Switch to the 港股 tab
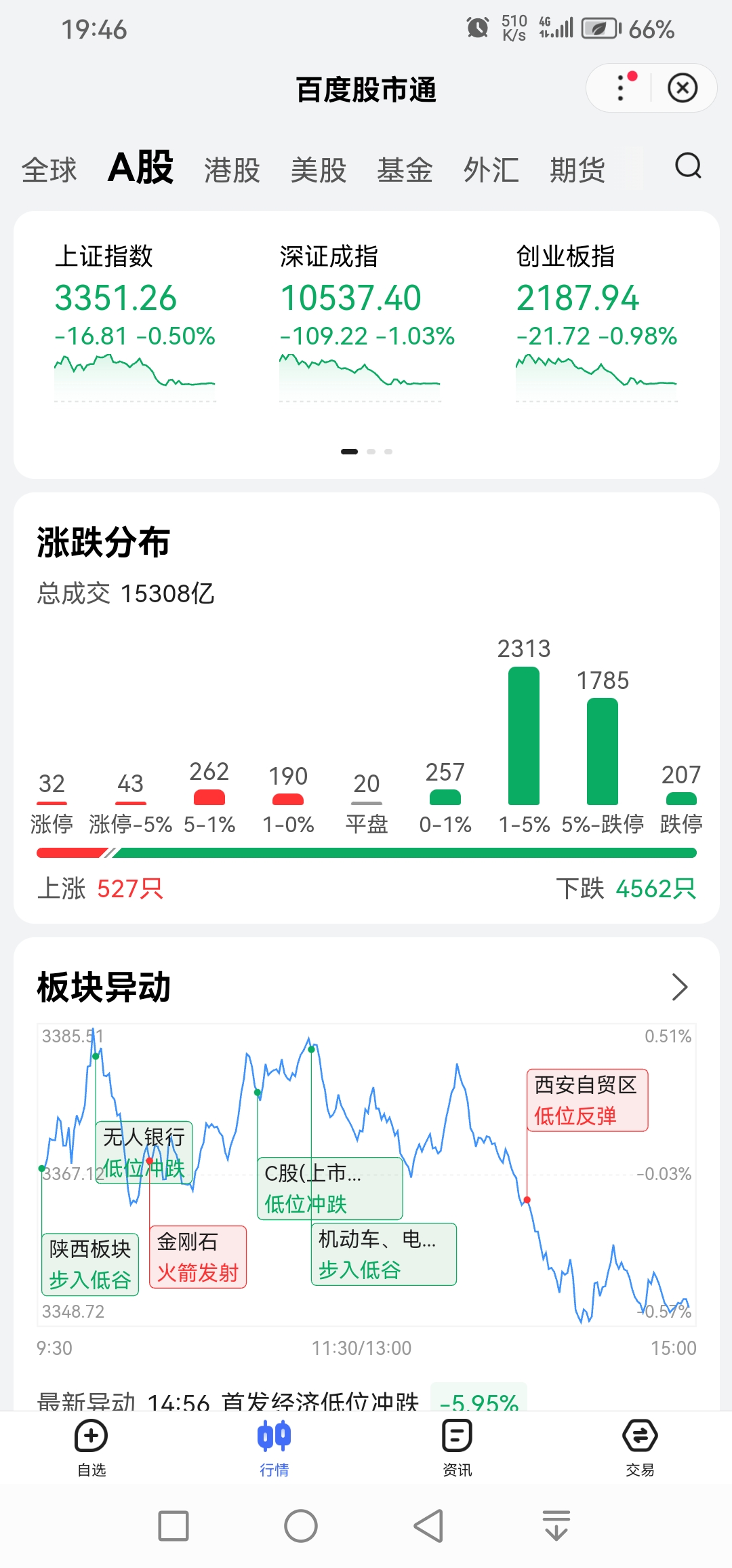 click(232, 170)
